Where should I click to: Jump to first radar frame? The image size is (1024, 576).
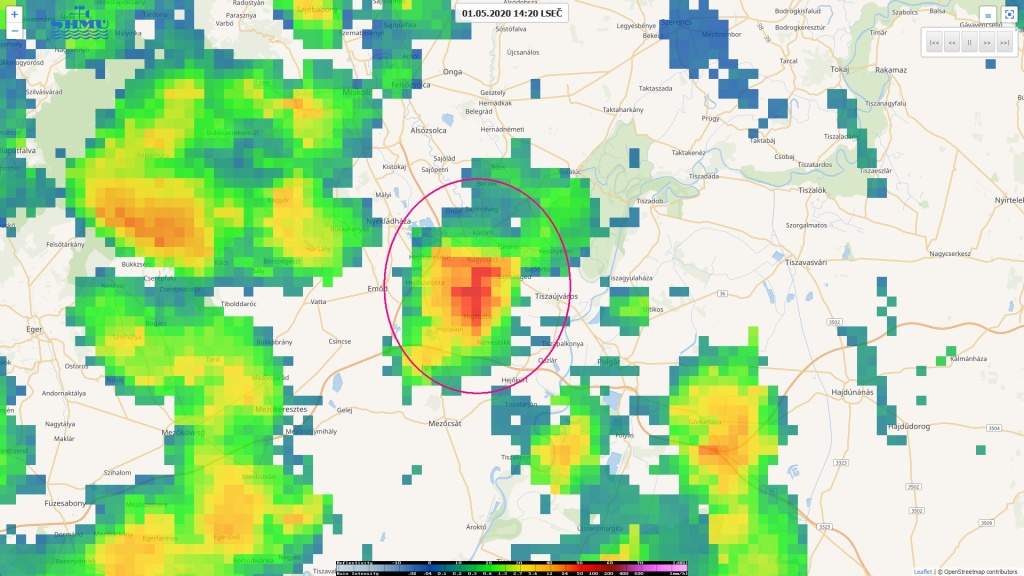[x=933, y=42]
